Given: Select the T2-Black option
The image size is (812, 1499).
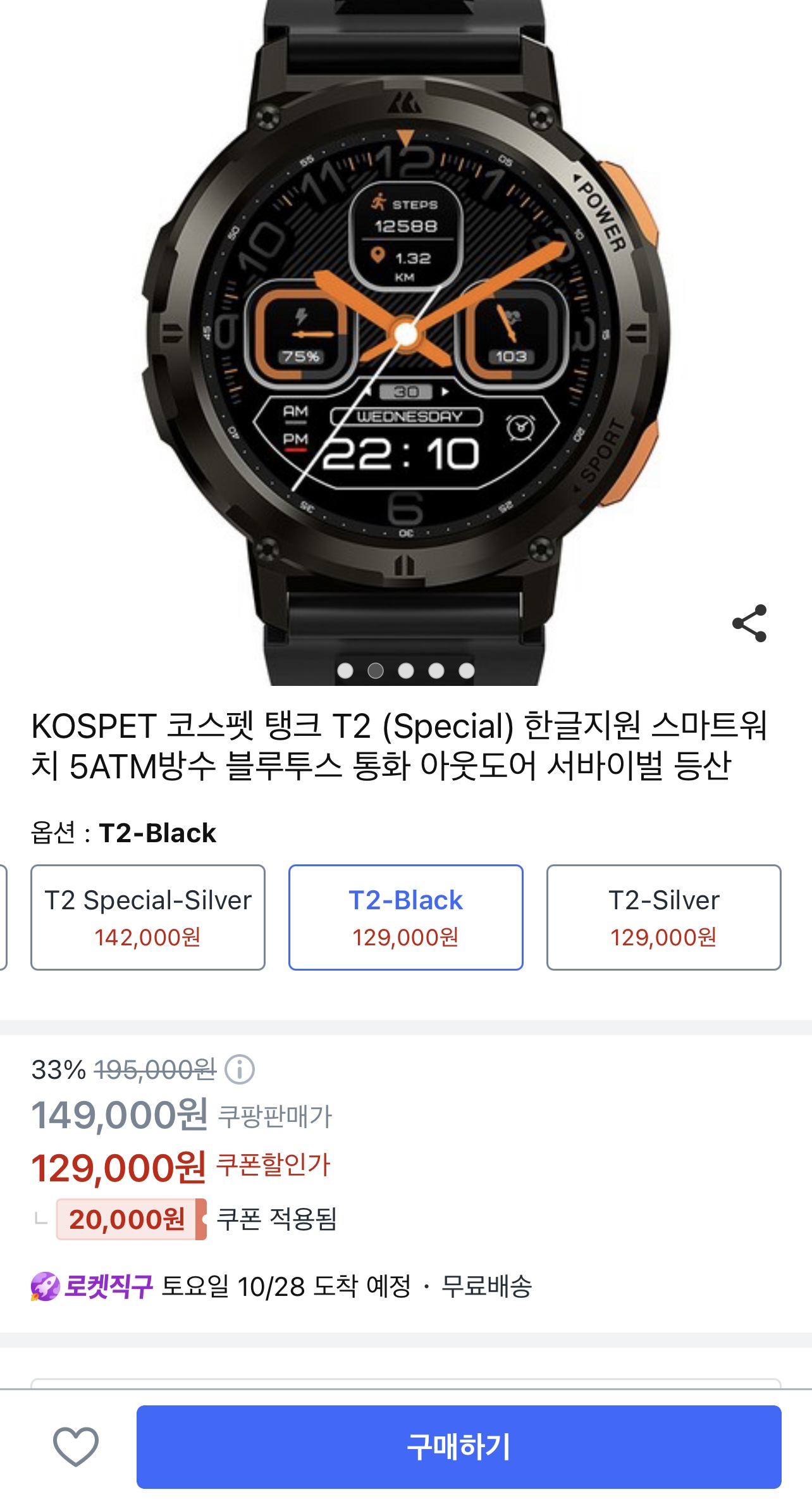Looking at the screenshot, I should point(405,917).
